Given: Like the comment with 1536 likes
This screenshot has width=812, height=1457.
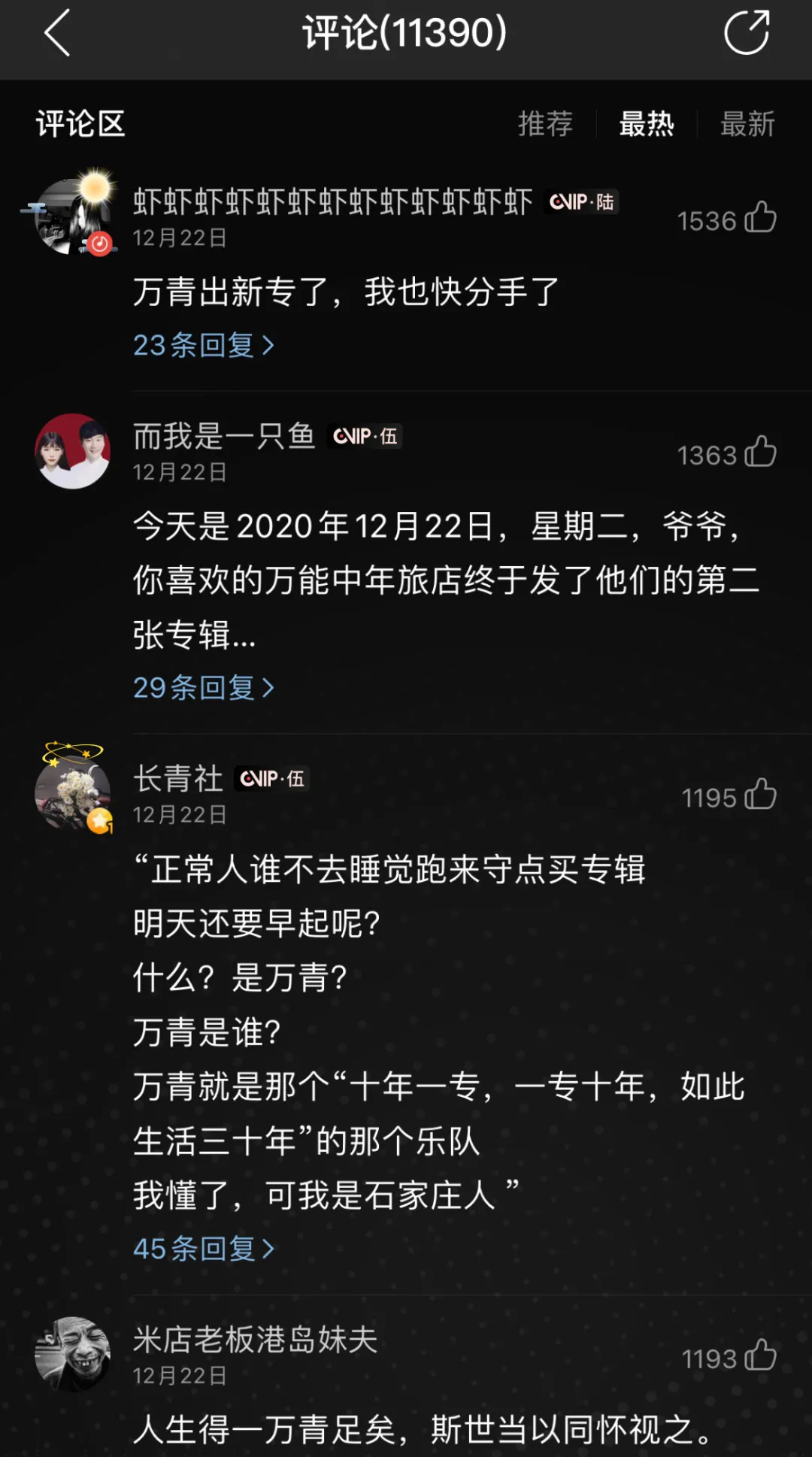Looking at the screenshot, I should click(x=760, y=218).
